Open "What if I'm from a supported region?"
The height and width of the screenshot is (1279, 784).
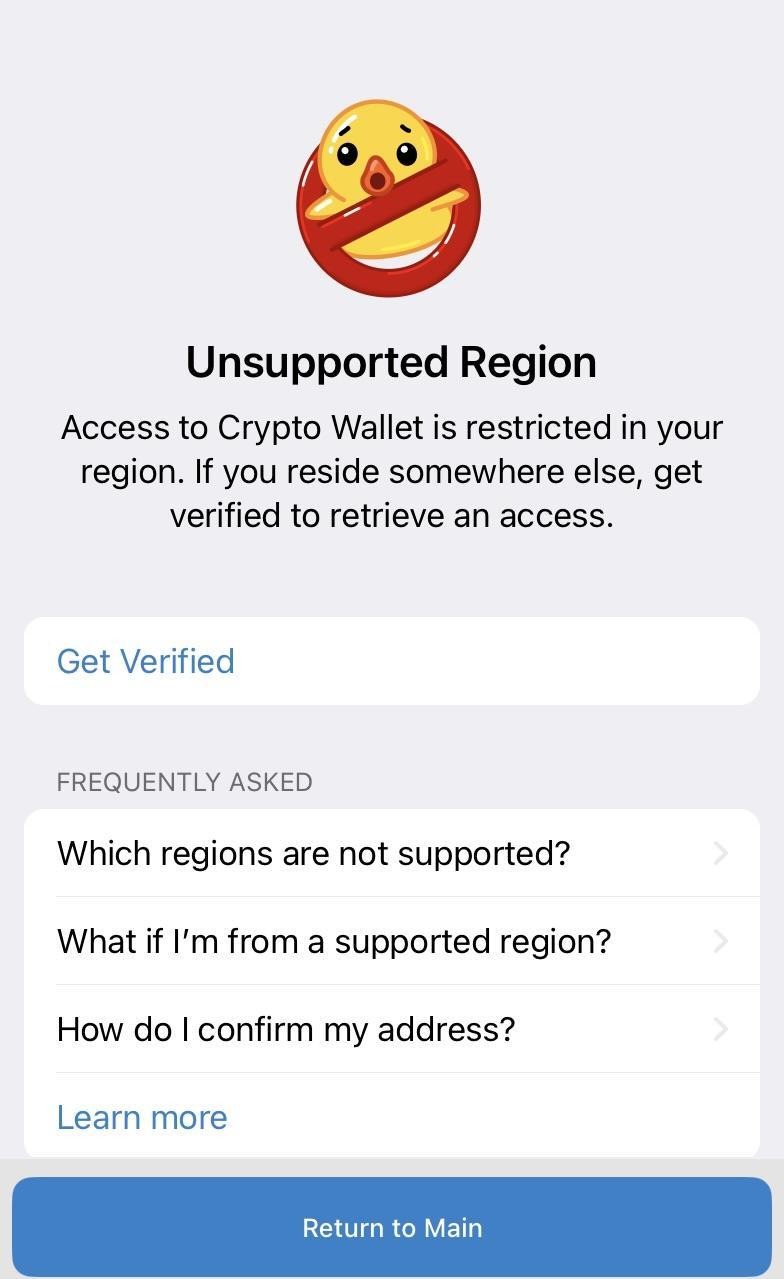pos(390,941)
